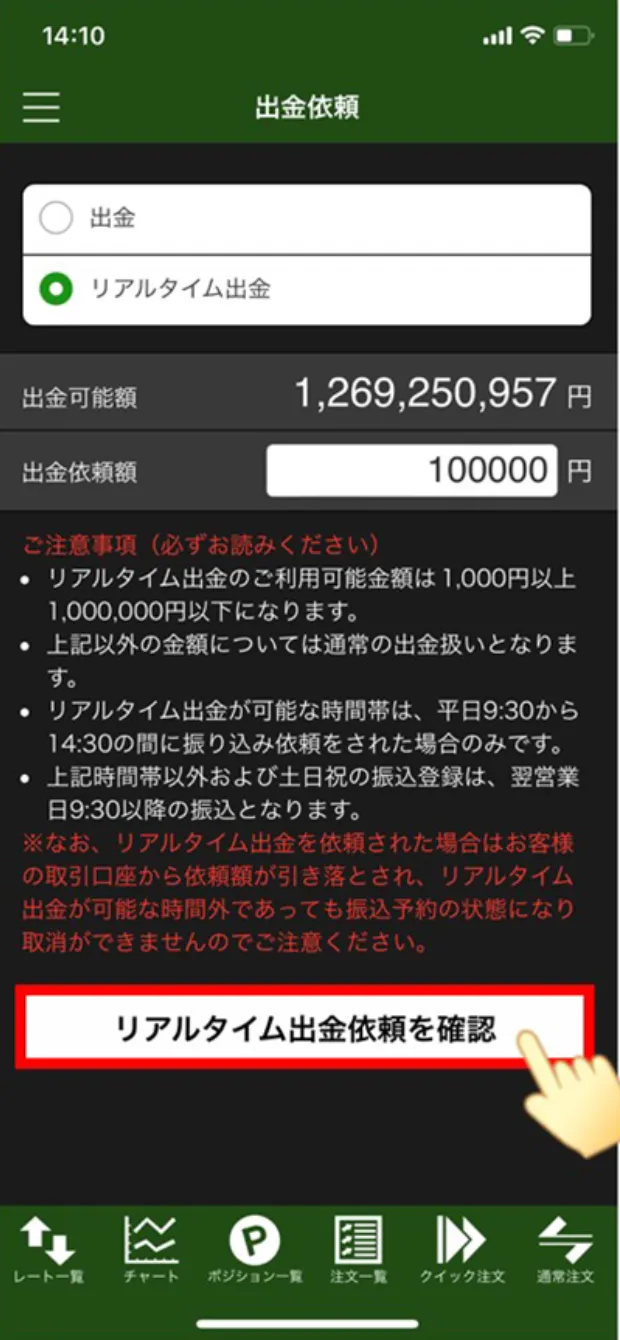Open the hamburger drawer menu

click(x=41, y=107)
